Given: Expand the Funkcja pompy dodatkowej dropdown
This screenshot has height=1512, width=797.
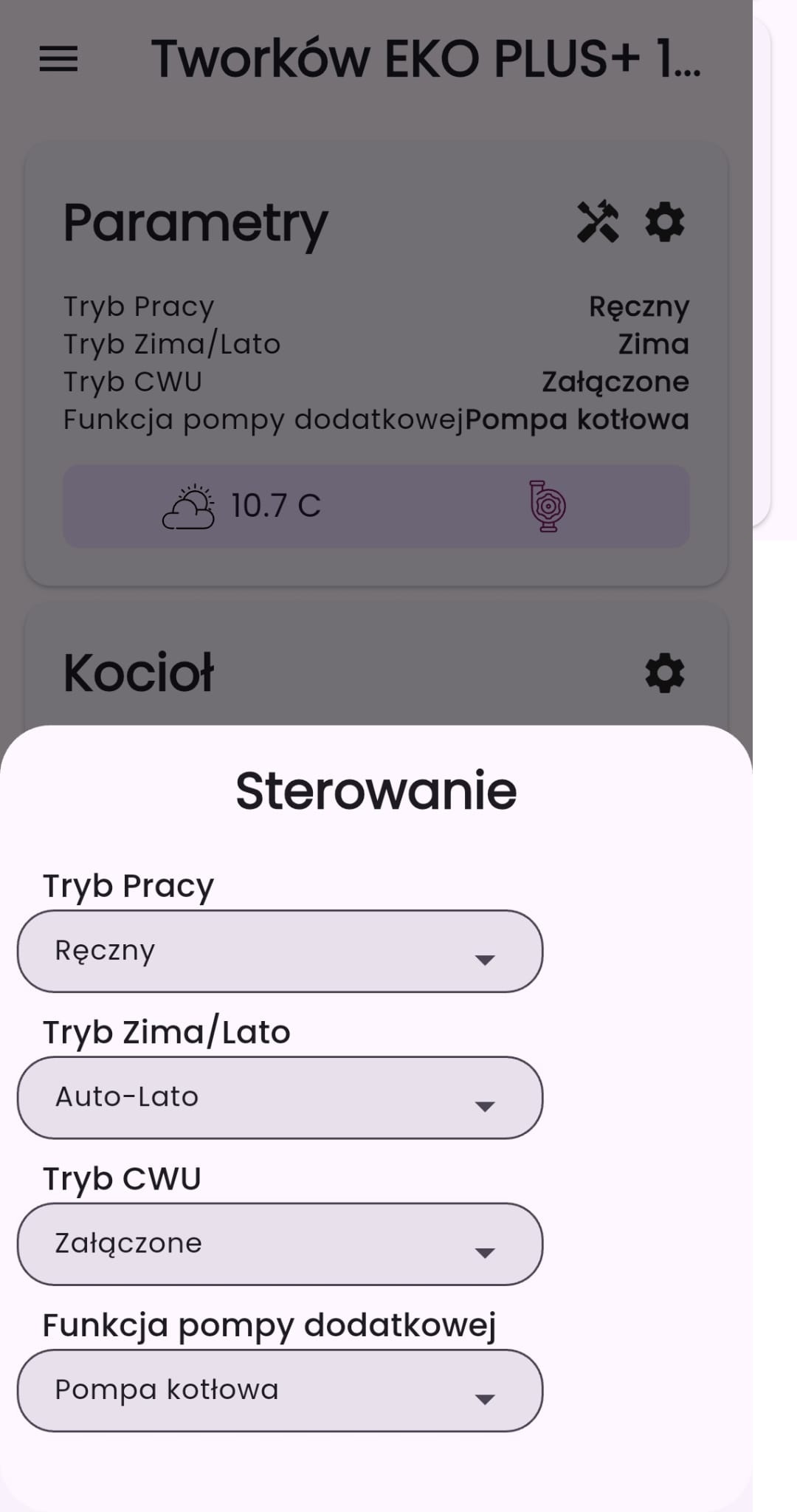Looking at the screenshot, I should coord(280,1390).
